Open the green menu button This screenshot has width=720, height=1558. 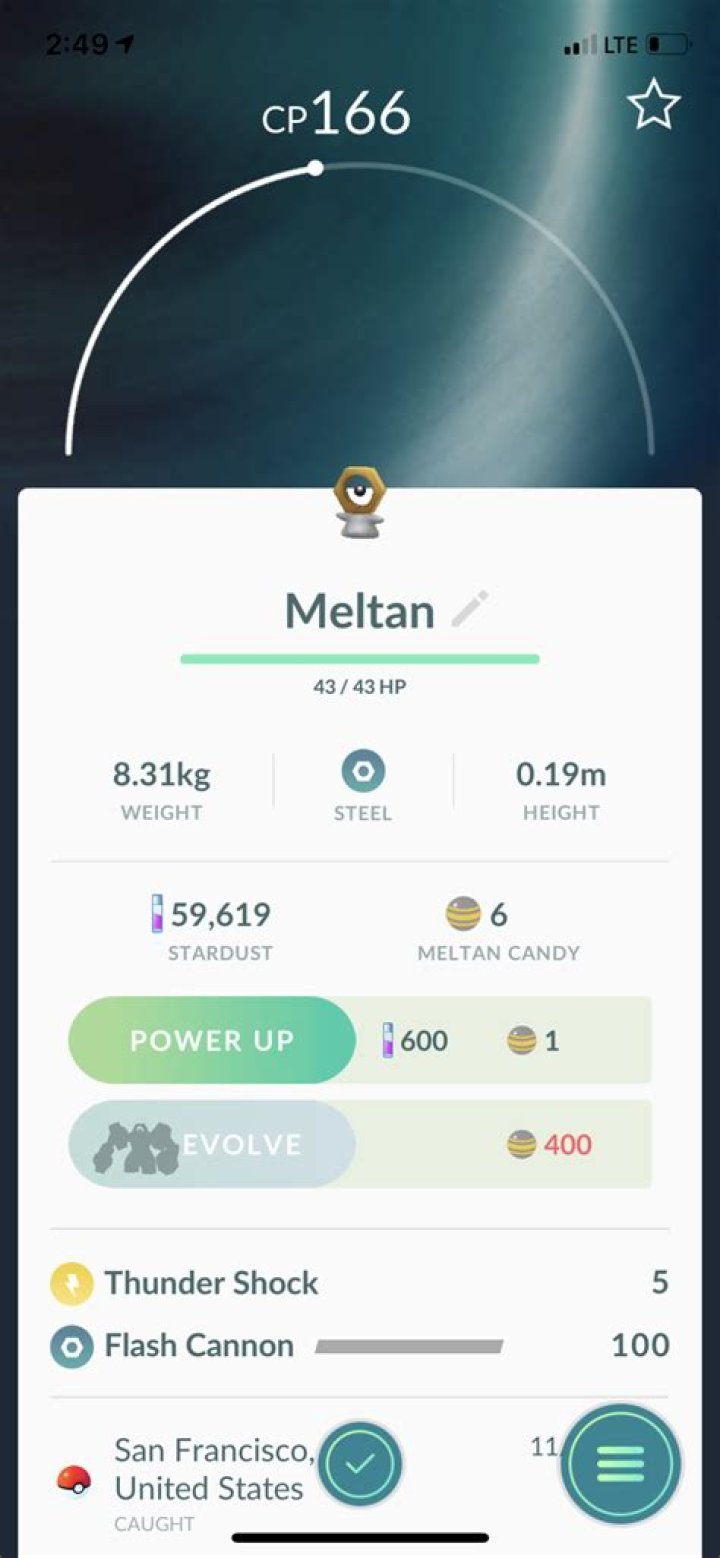tap(620, 1465)
